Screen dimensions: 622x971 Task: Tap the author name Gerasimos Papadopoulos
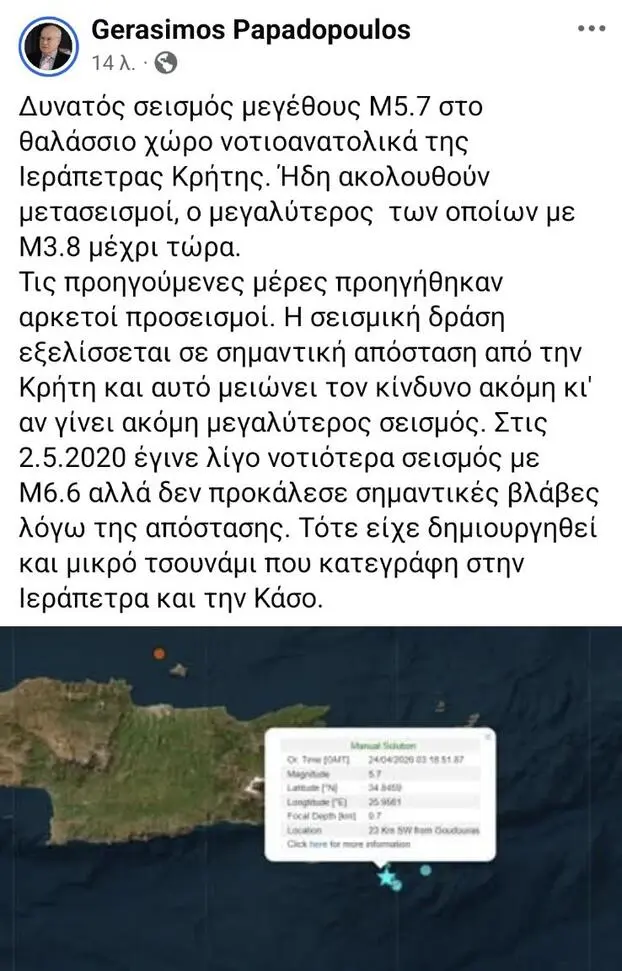pos(251,30)
